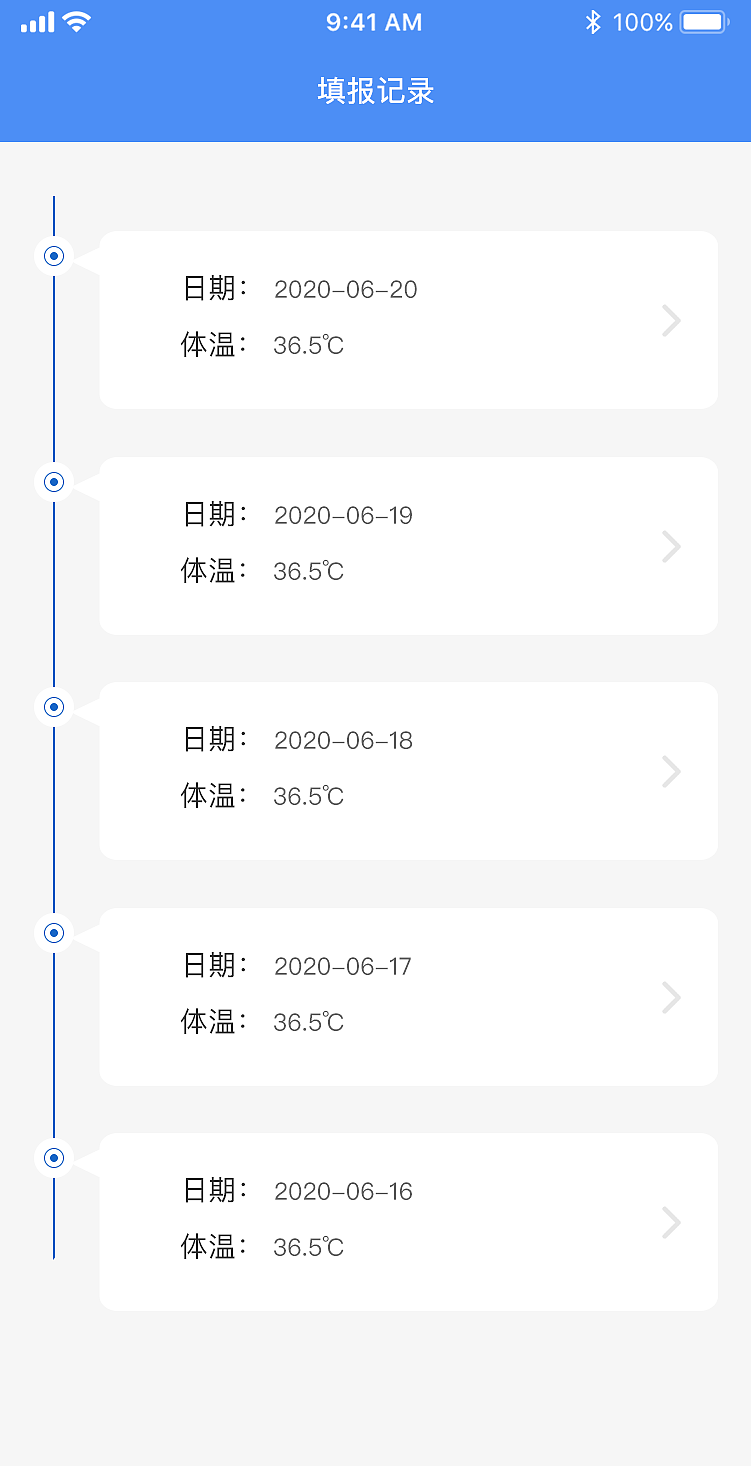Tap the timeline dot for 2020-06-16
This screenshot has width=751, height=1466.
coord(53,1158)
